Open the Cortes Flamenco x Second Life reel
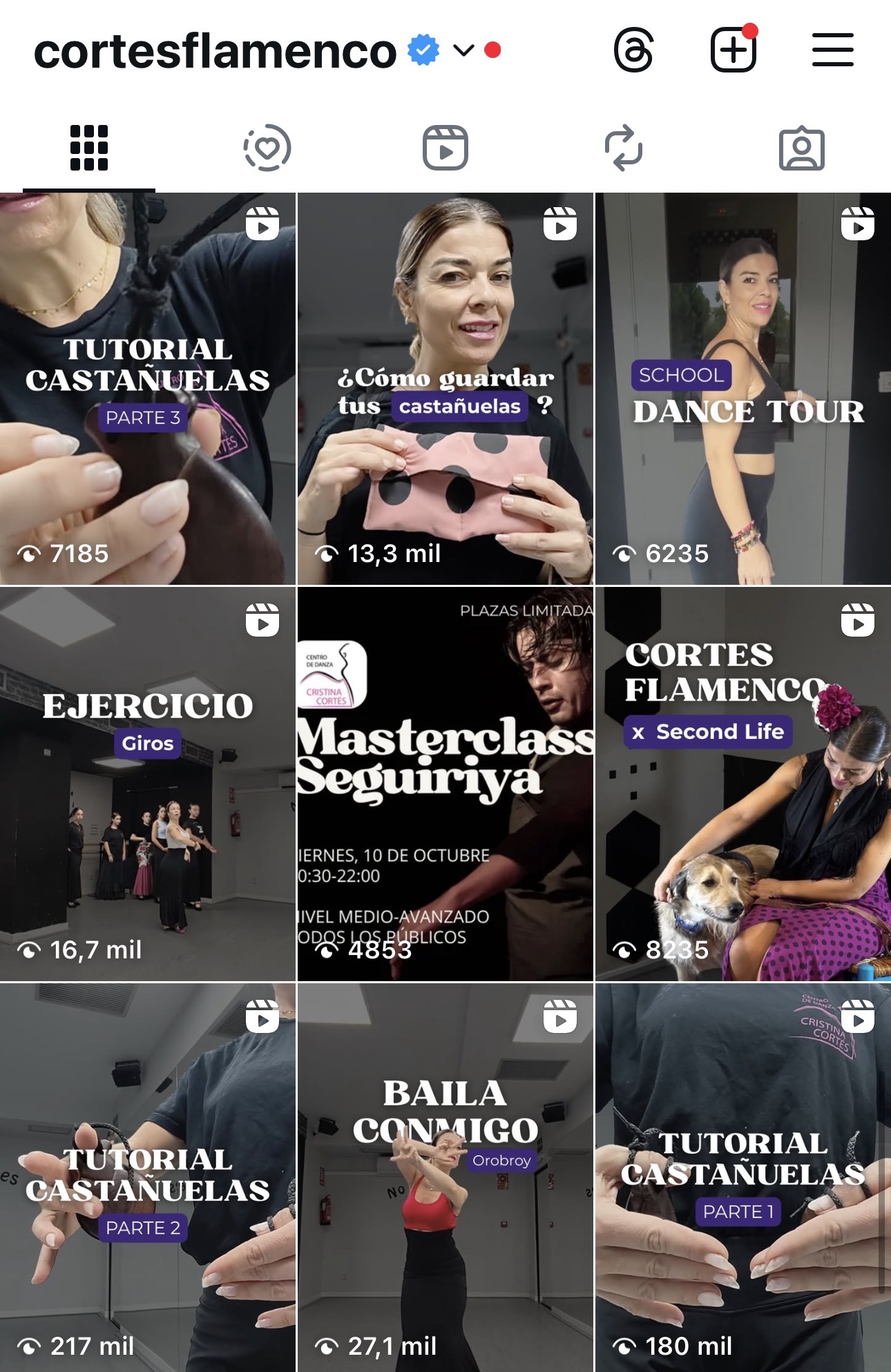This screenshot has width=891, height=1372. [743, 784]
